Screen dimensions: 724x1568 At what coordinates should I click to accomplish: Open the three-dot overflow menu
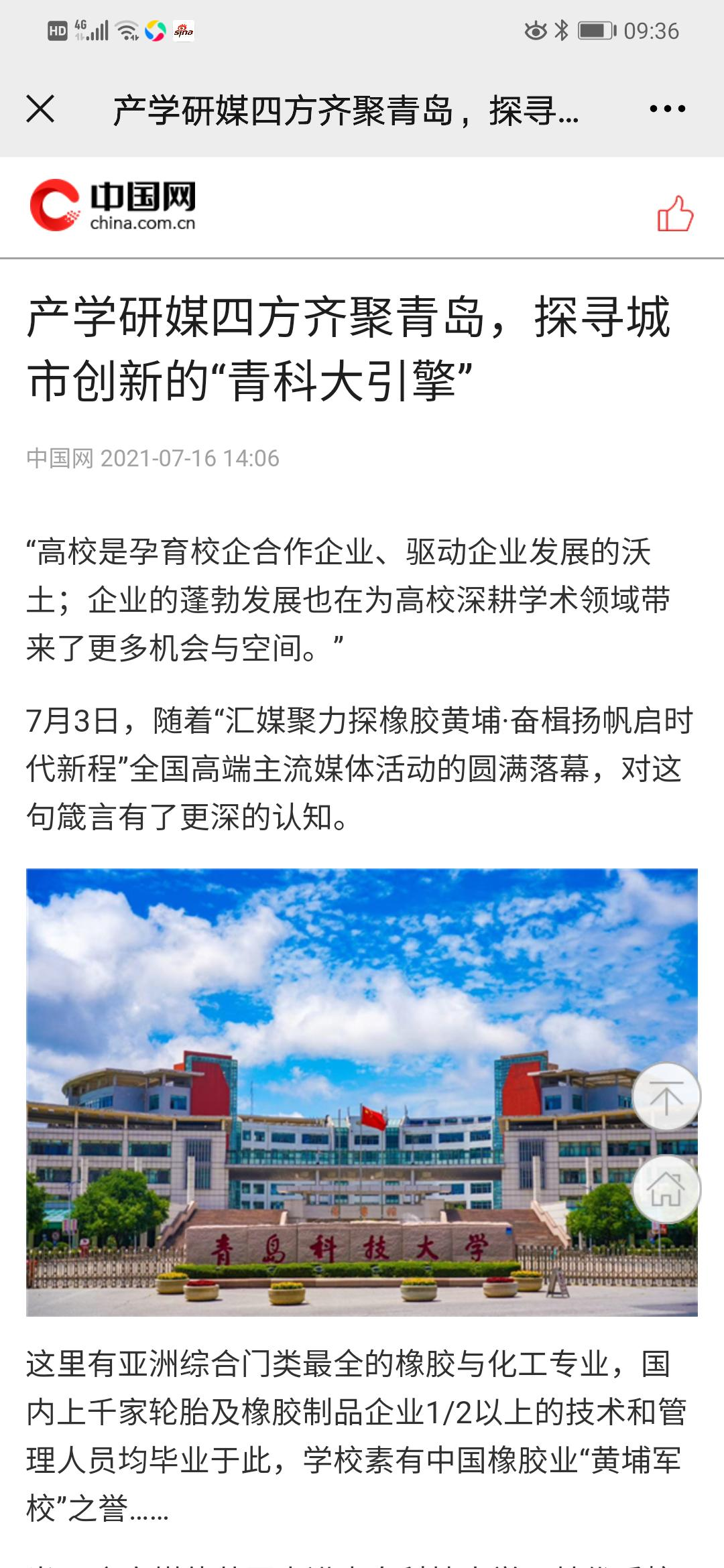667,109
